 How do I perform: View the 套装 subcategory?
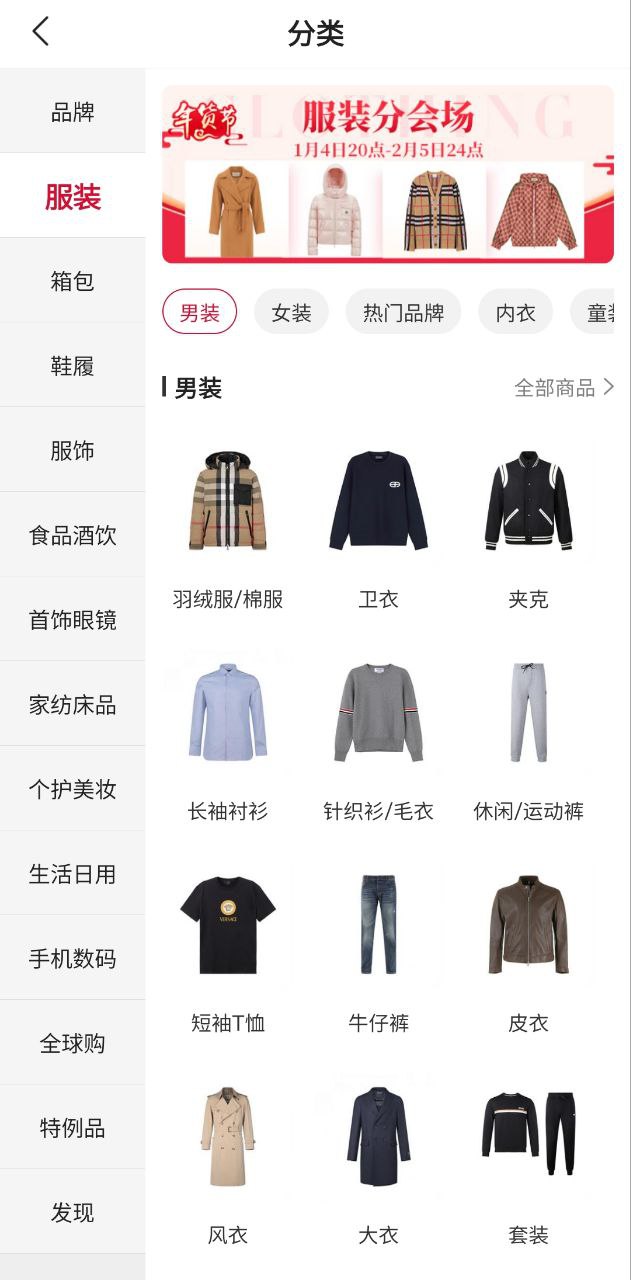(528, 1162)
